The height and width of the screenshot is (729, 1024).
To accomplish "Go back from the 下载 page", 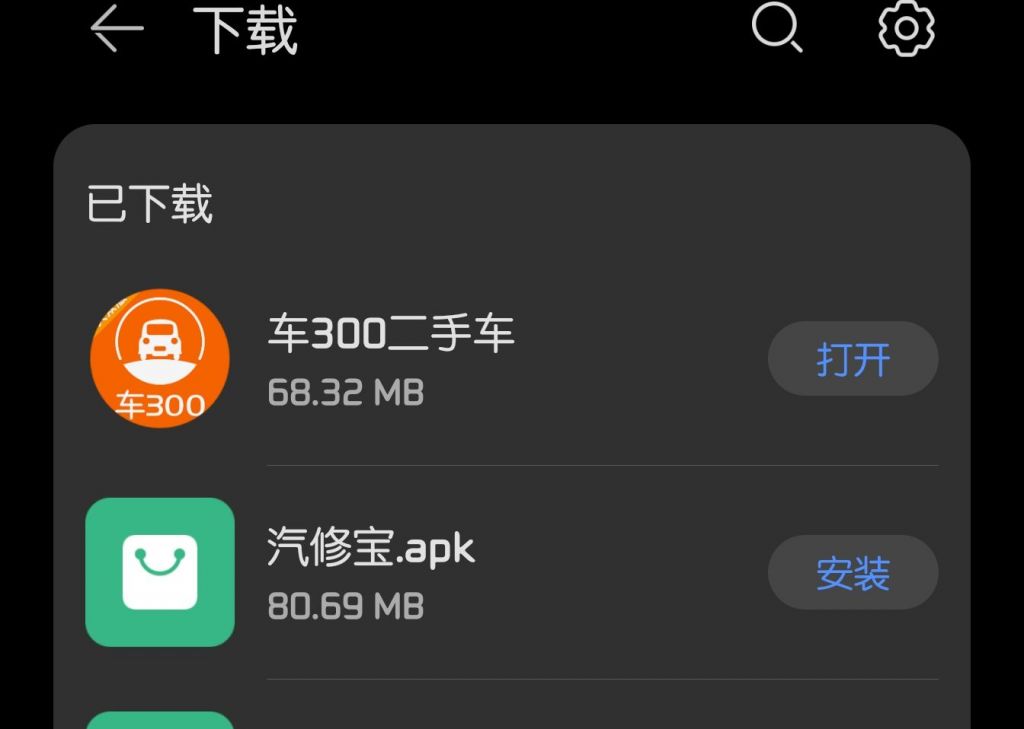I will coord(117,30).
